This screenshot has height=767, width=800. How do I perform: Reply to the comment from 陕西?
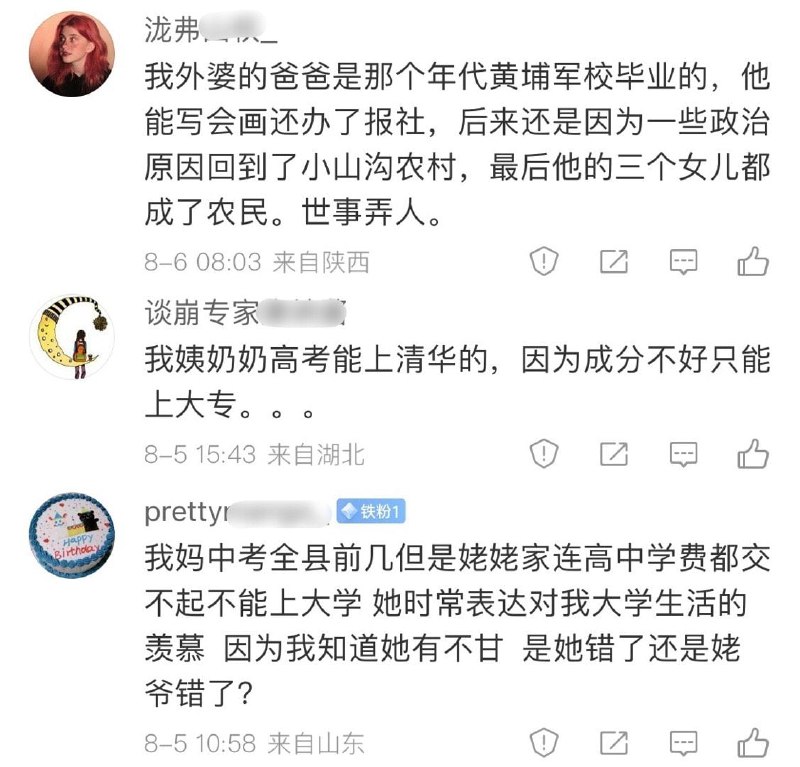pyautogui.click(x=683, y=263)
